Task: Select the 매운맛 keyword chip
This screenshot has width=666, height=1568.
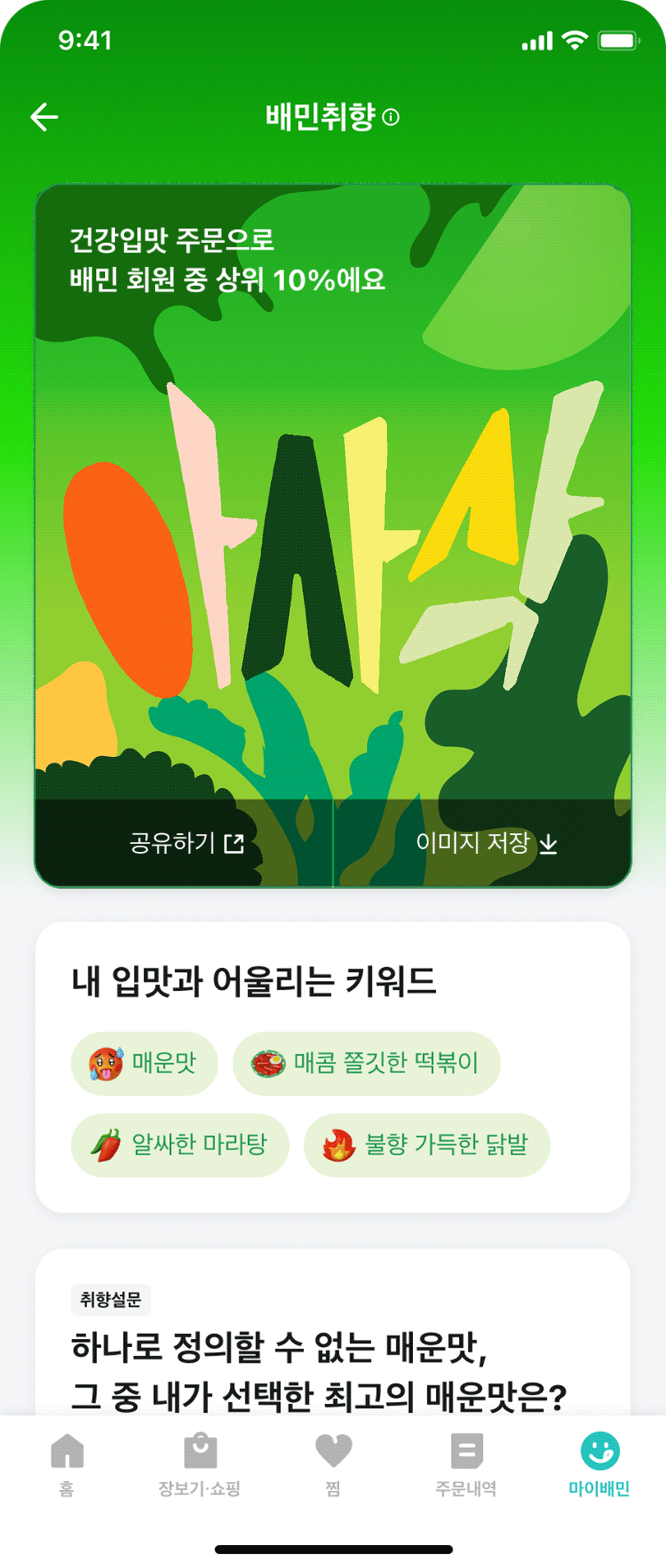Action: [x=145, y=1063]
